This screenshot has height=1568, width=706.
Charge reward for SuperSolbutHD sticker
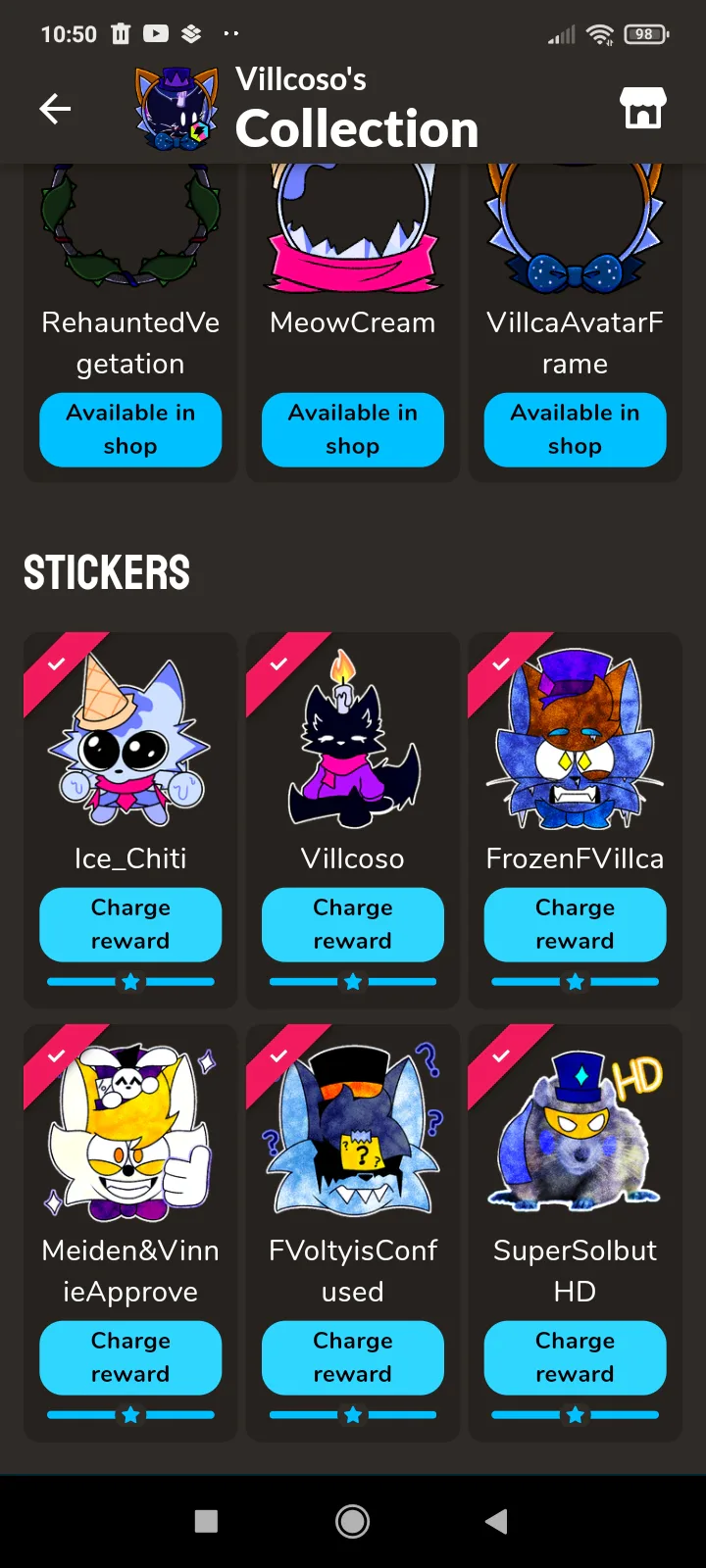575,1357
